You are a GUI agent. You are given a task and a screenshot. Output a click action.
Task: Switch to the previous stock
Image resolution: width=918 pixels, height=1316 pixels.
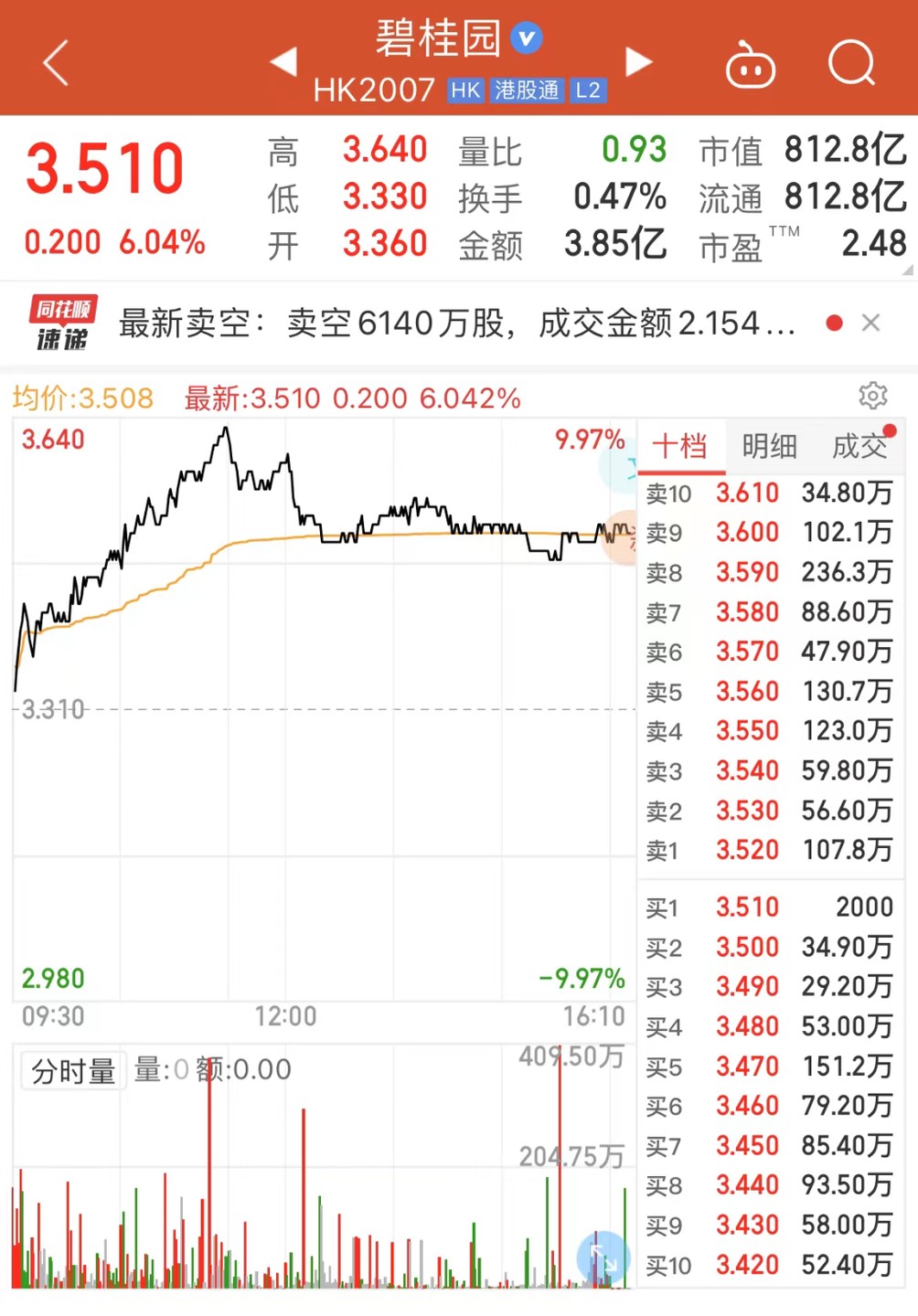pos(283,62)
